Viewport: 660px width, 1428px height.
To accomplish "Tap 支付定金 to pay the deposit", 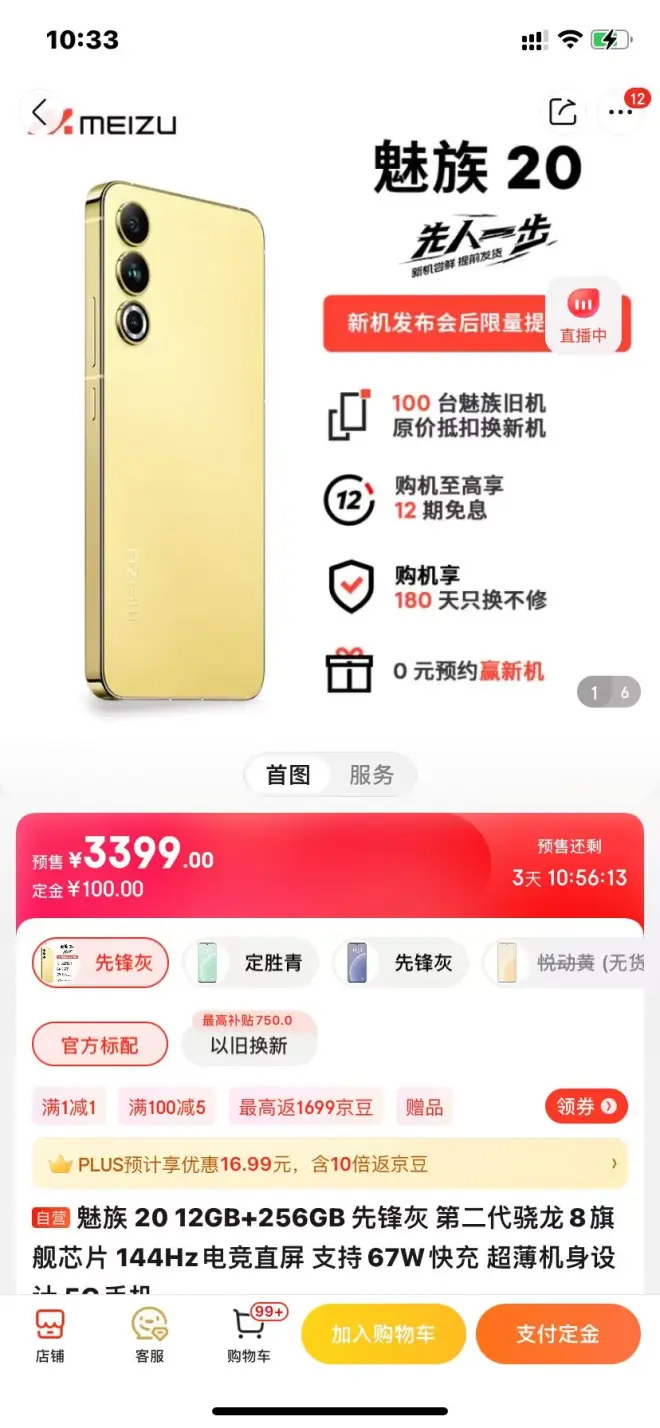I will 558,1334.
